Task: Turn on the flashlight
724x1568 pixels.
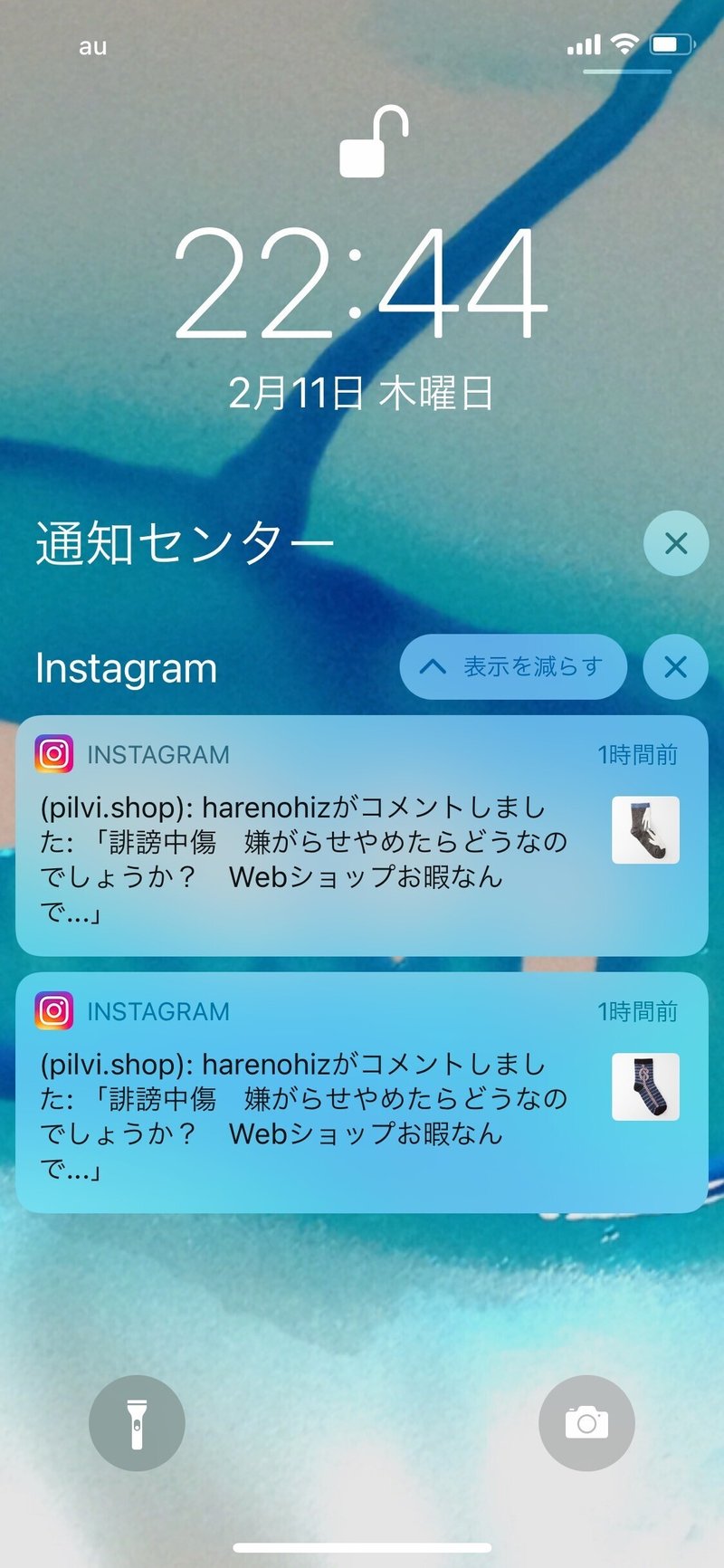Action: [137, 1423]
